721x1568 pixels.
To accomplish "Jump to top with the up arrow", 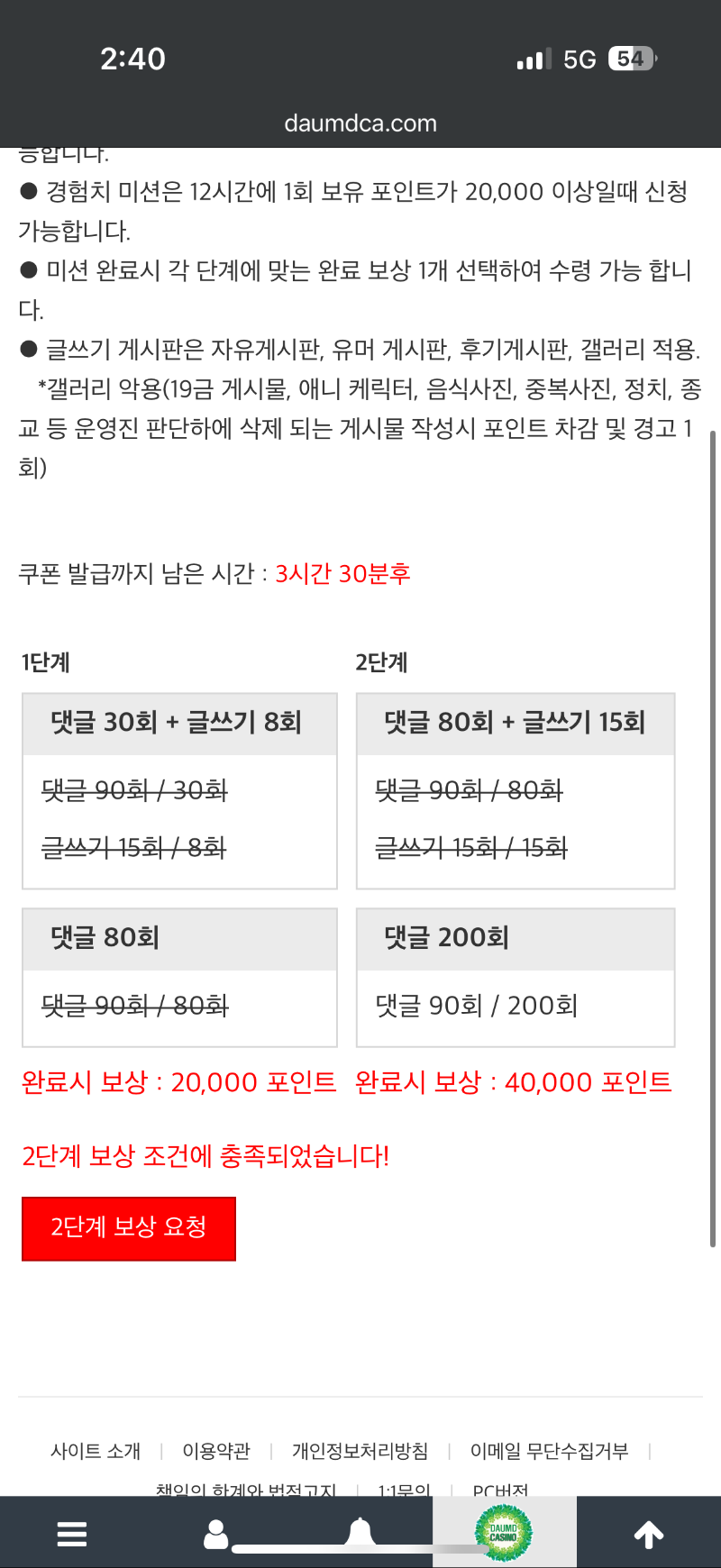I will point(649,1534).
